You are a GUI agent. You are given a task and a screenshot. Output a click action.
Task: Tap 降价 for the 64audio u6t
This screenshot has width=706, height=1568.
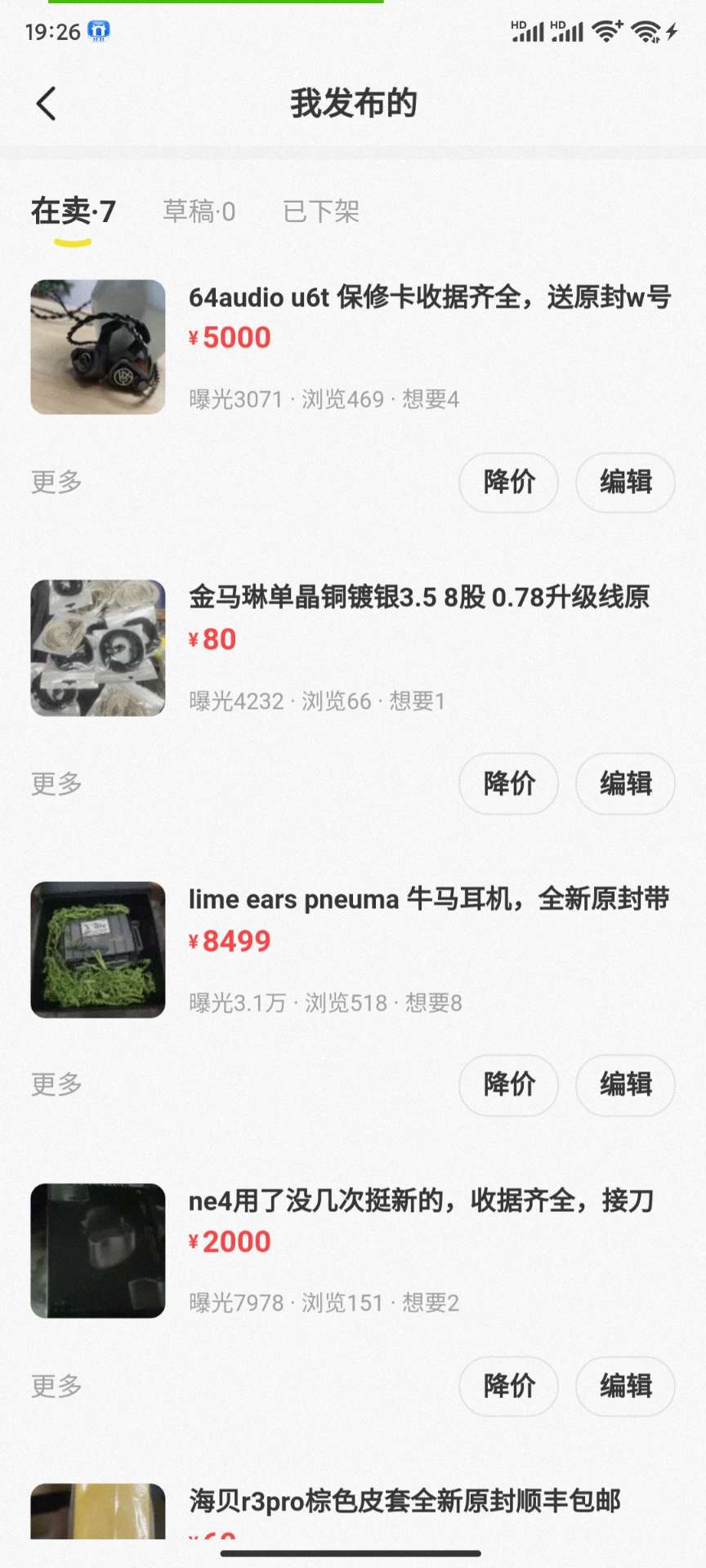[508, 482]
